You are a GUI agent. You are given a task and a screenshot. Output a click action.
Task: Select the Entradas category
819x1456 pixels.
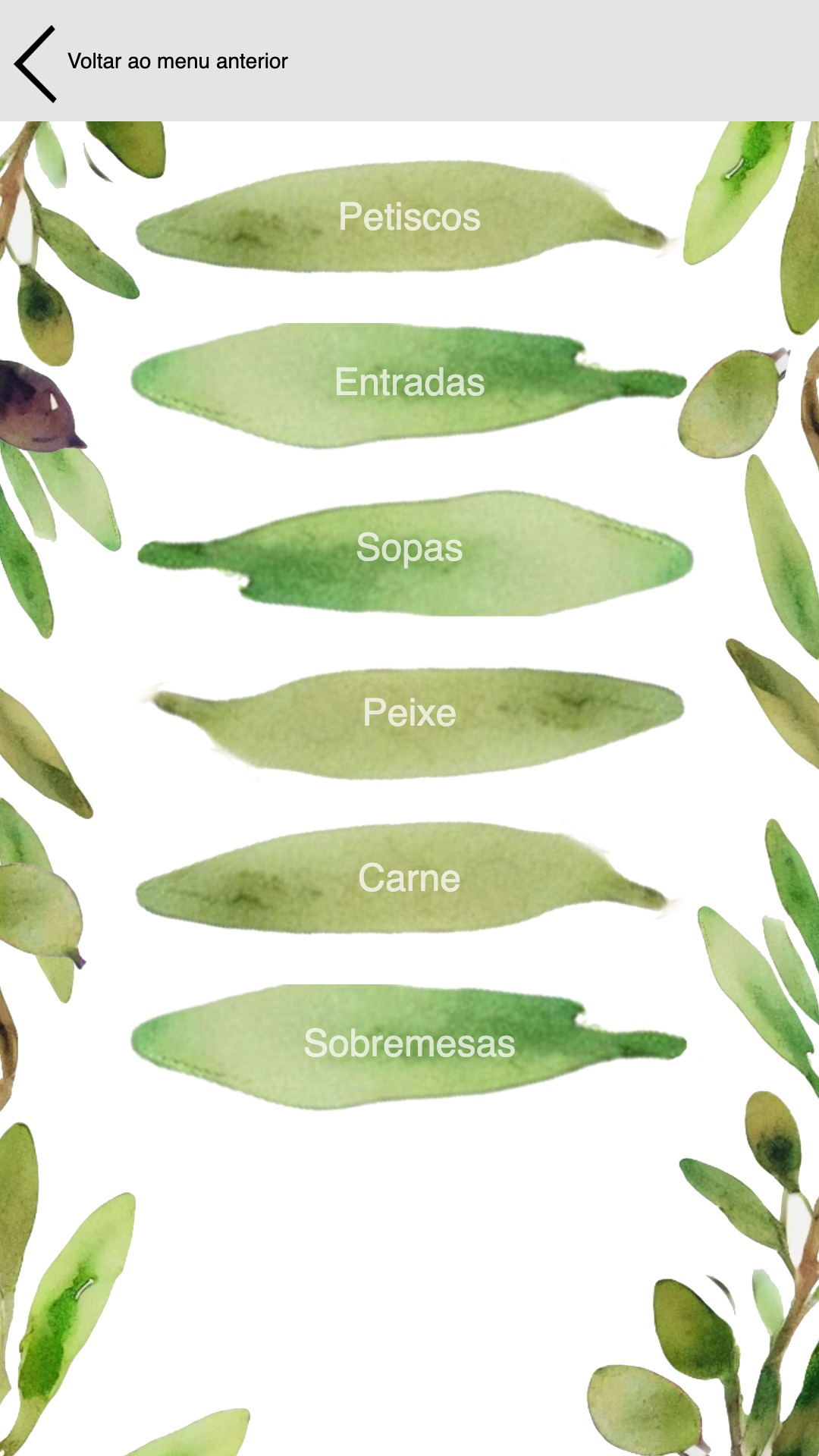409,382
